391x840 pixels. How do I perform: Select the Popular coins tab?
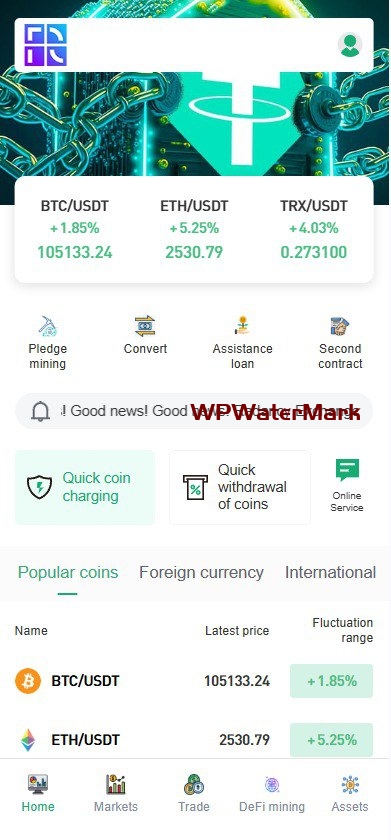[x=68, y=572]
